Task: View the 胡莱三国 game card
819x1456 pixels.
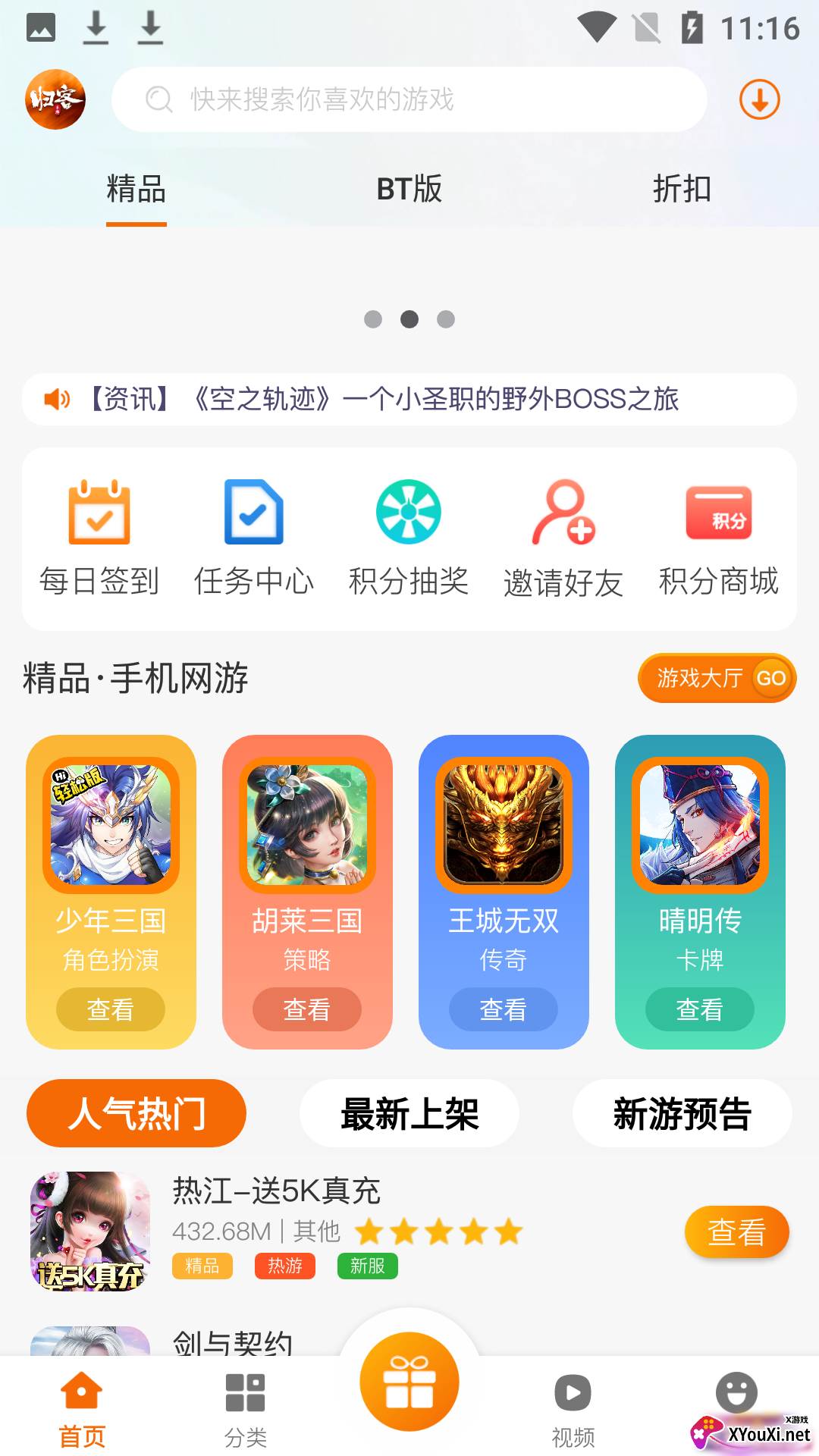Action: click(x=307, y=1009)
